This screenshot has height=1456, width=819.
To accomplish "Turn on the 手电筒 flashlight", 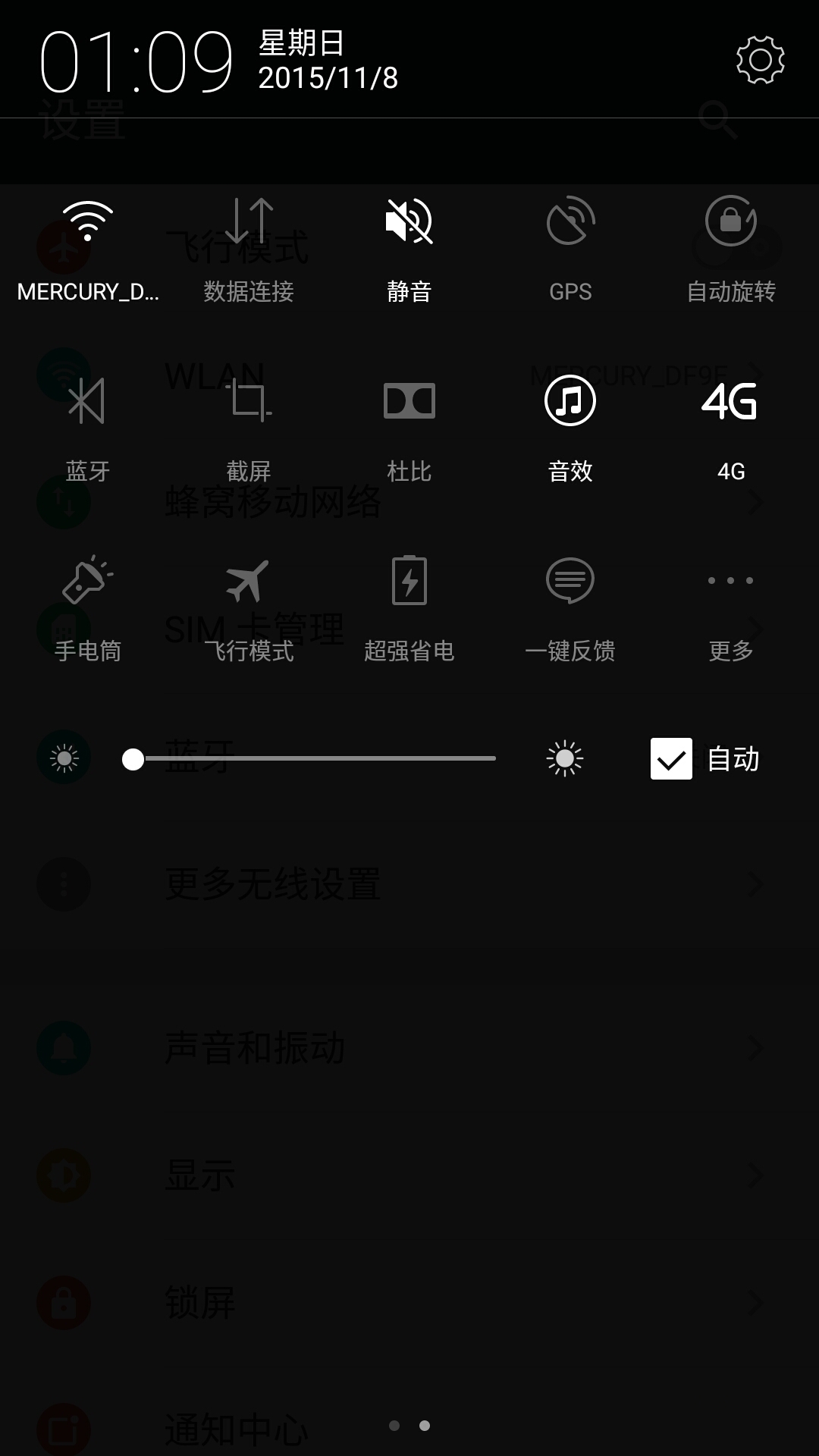I will tap(88, 581).
